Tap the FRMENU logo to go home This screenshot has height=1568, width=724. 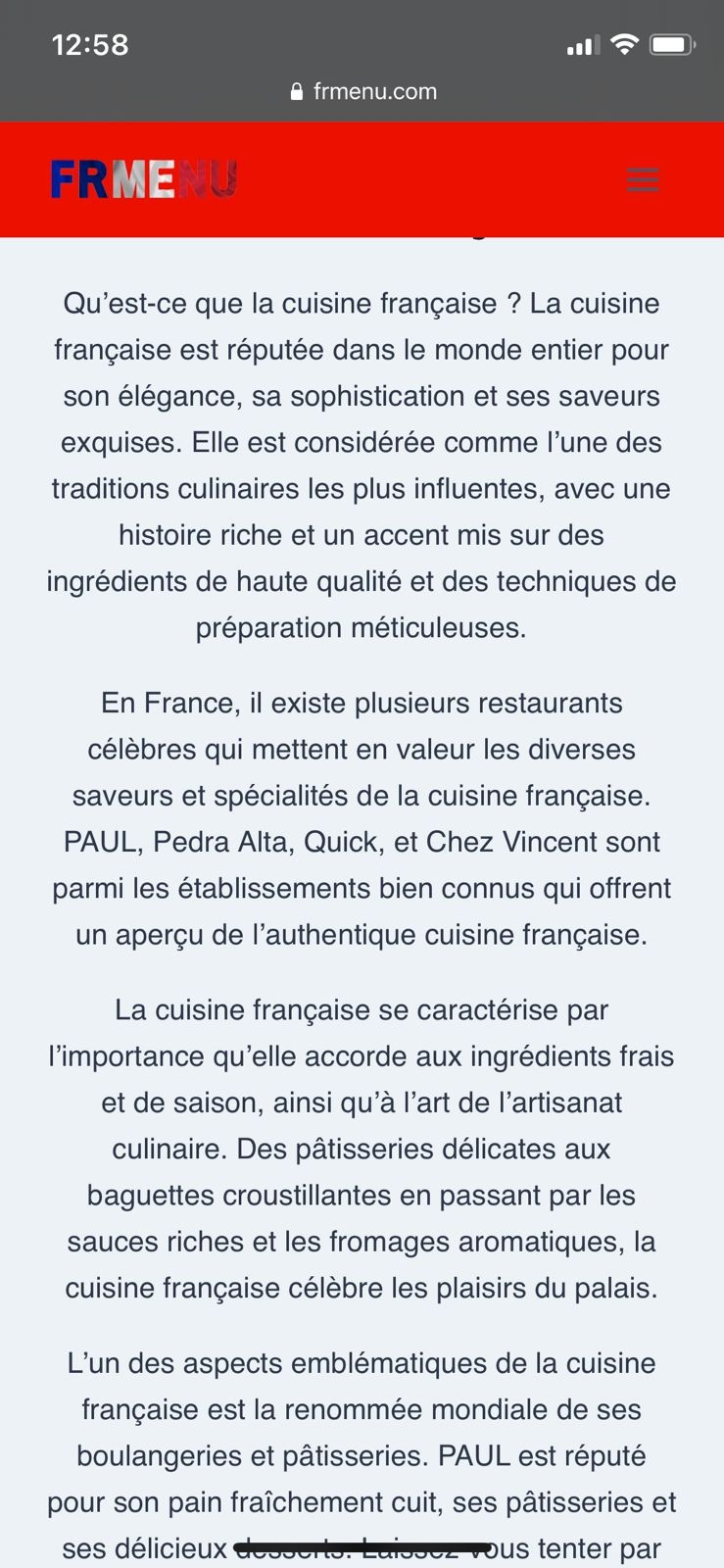(x=144, y=179)
